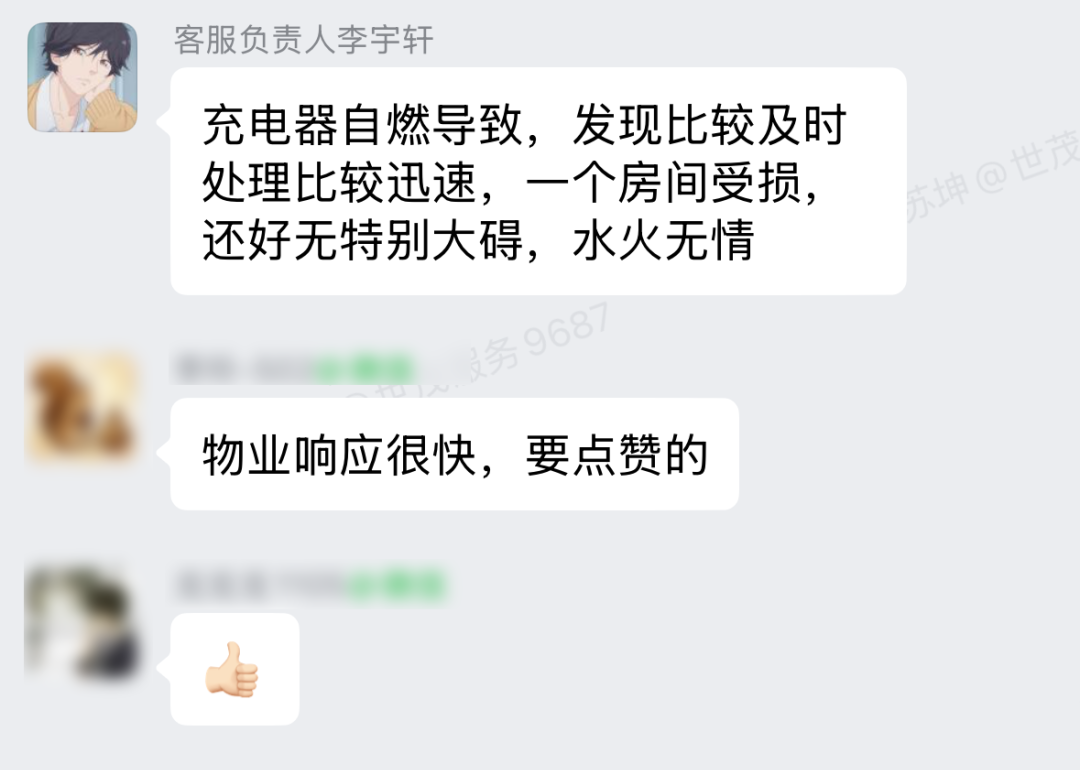Open 李宇轩's profile via avatar
The height and width of the screenshot is (770, 1080).
tap(82, 77)
